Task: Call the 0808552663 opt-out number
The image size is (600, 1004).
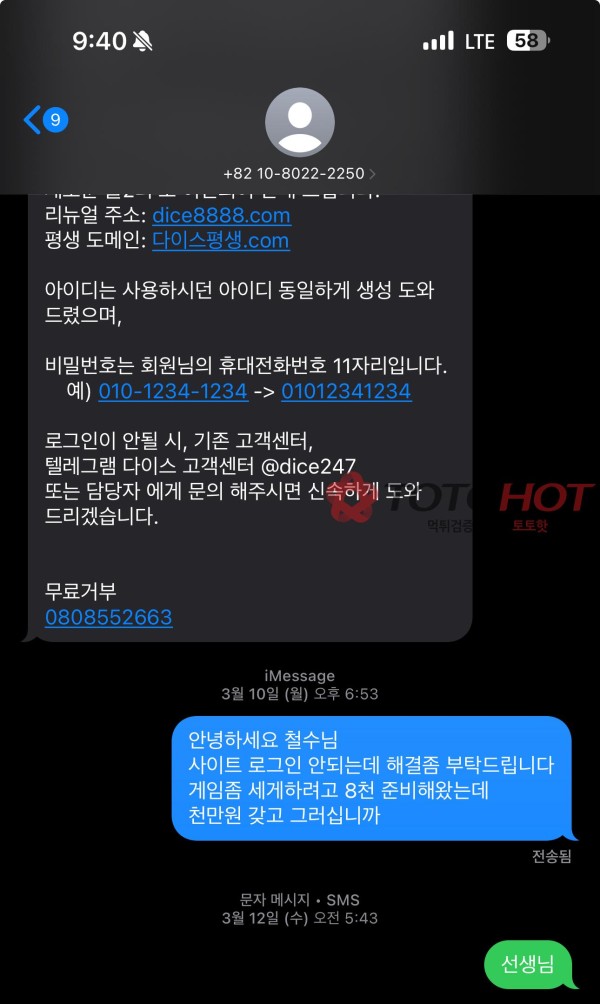Action: pyautogui.click(x=108, y=617)
